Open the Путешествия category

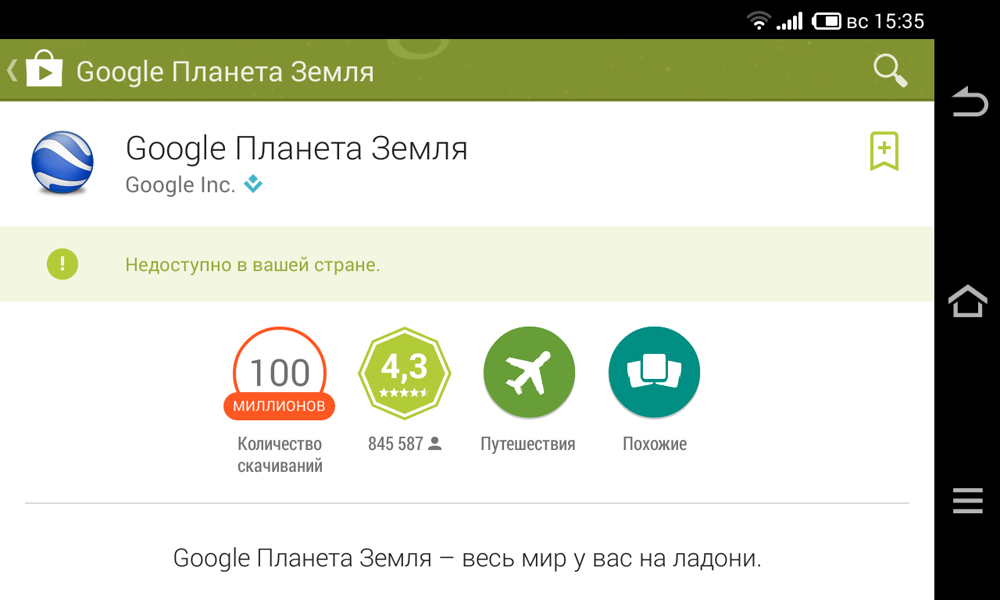(x=529, y=373)
